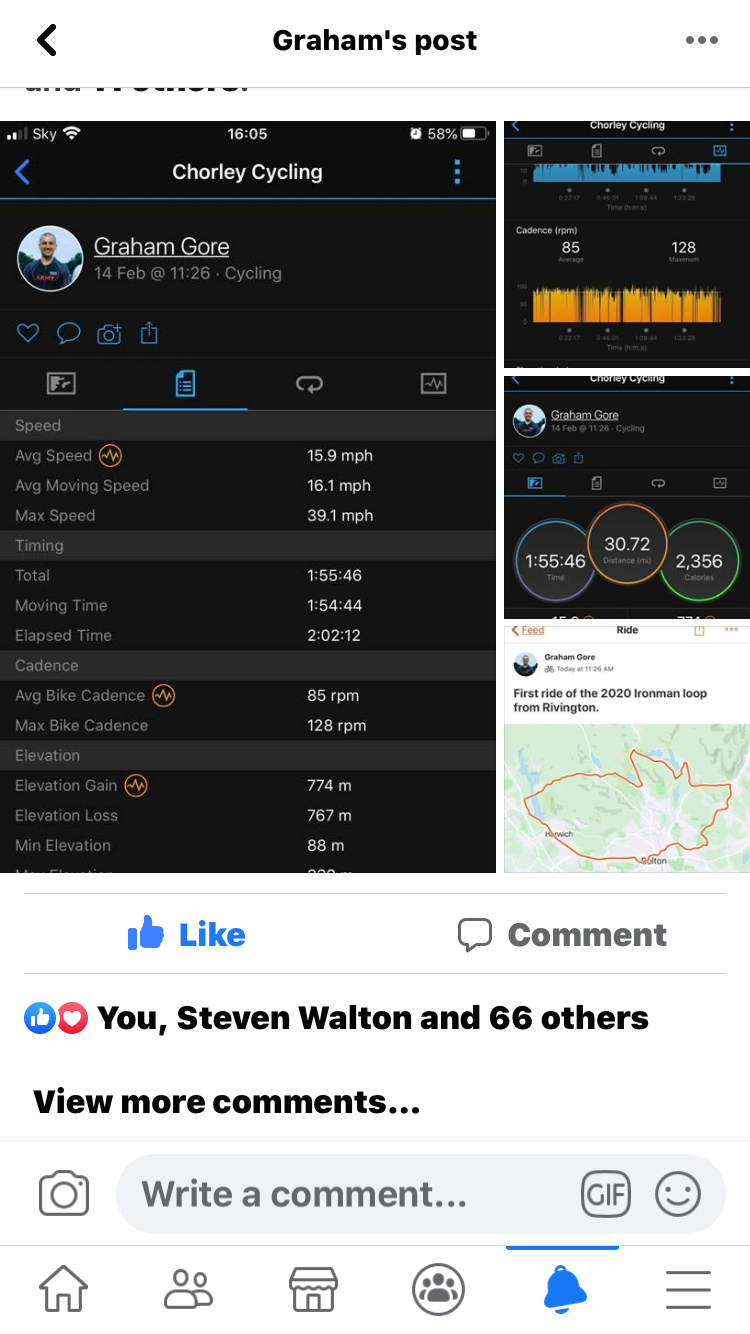Open the large Chorley Cycling stats image
This screenshot has width=750, height=1334.
tap(248, 497)
